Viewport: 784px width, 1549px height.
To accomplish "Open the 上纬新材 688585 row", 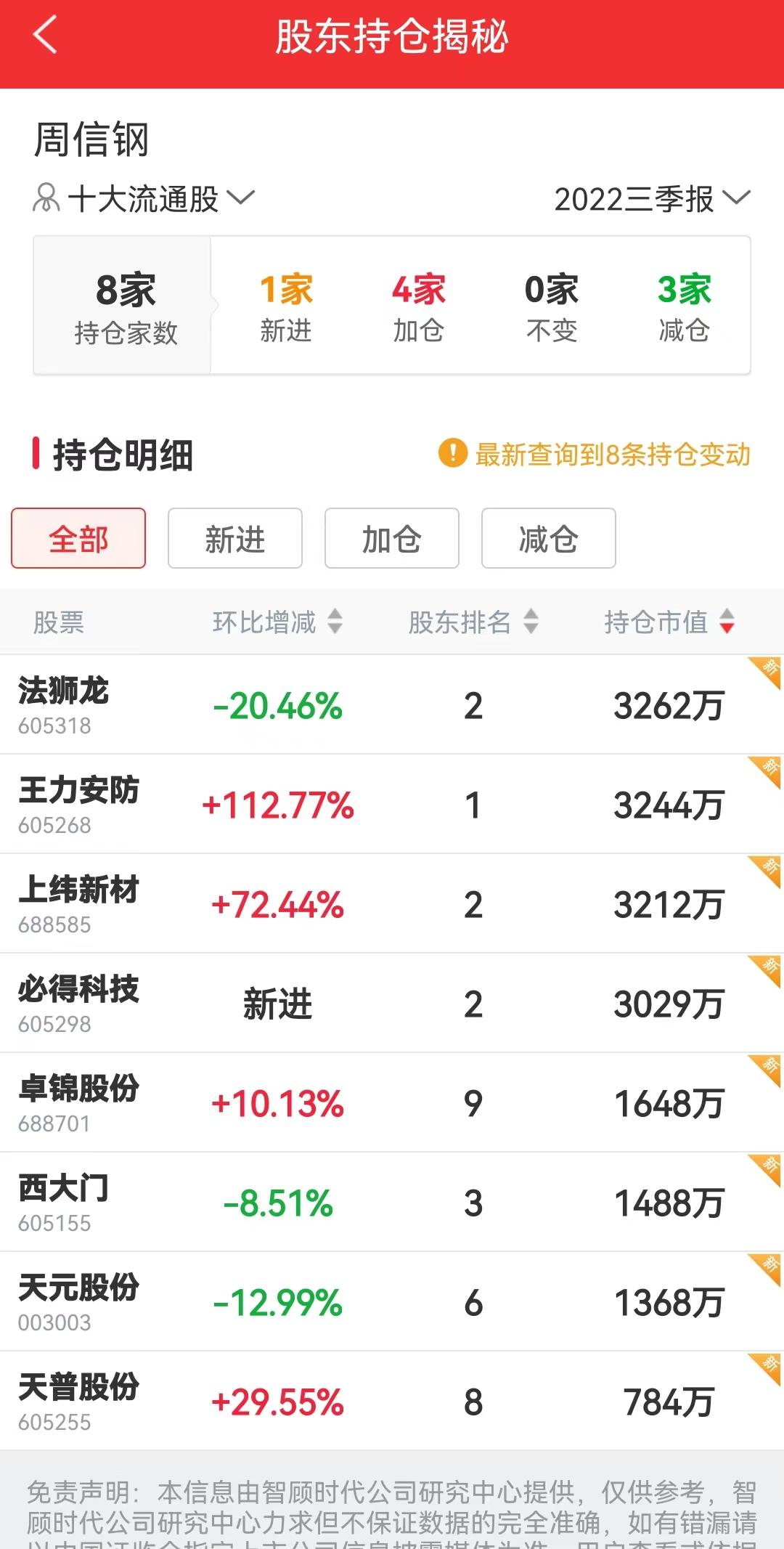I will tap(392, 903).
